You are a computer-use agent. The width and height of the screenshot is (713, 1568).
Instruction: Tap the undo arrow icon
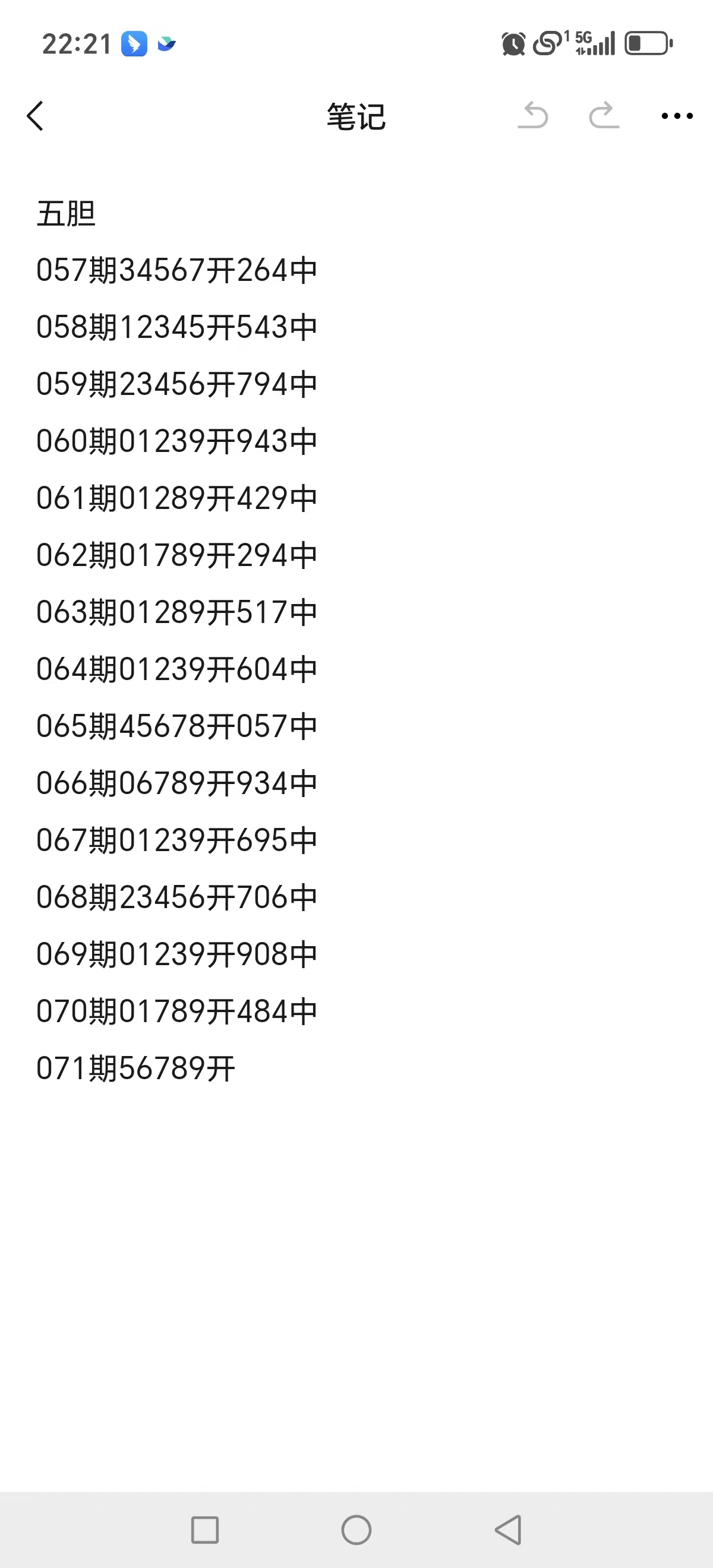click(533, 116)
